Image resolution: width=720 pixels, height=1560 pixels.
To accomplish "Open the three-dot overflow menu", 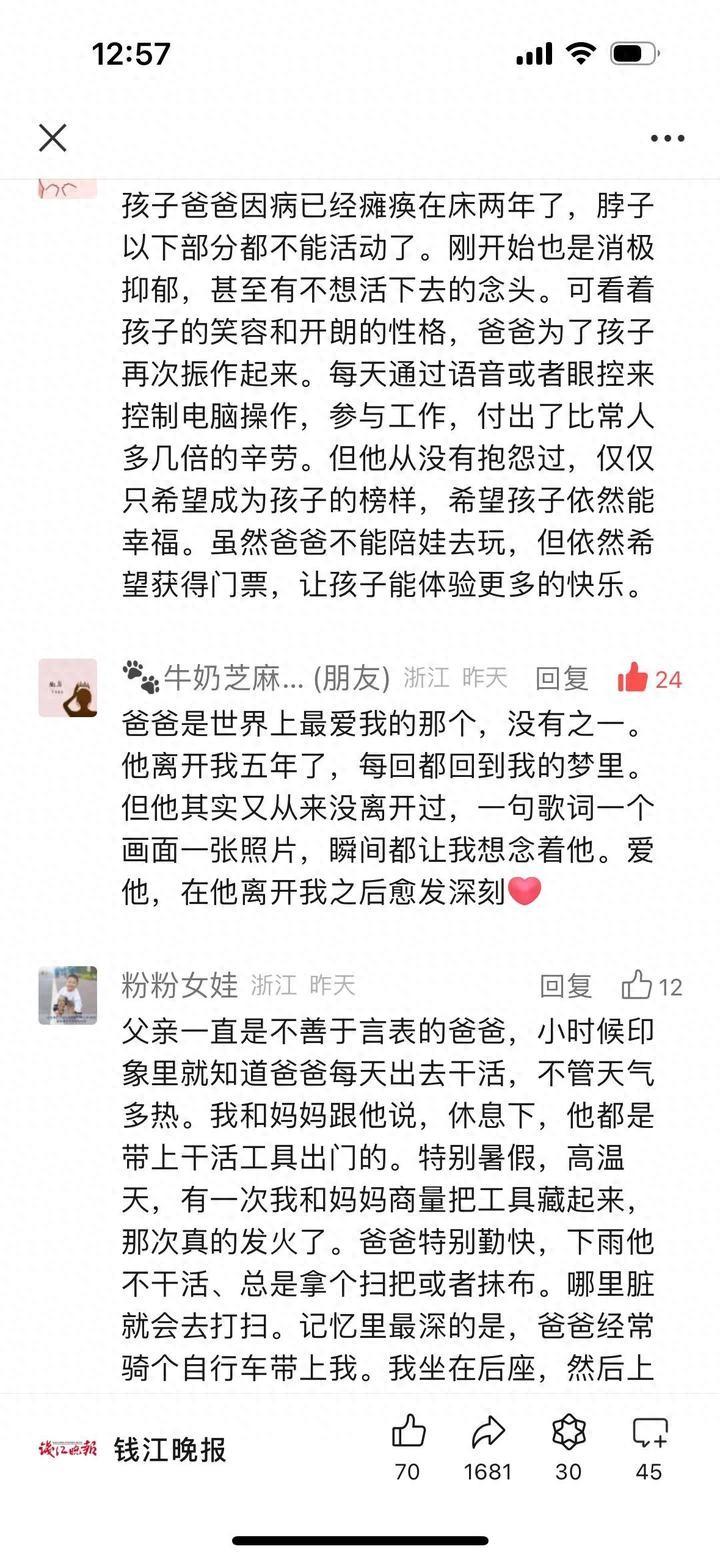I will coord(667,139).
